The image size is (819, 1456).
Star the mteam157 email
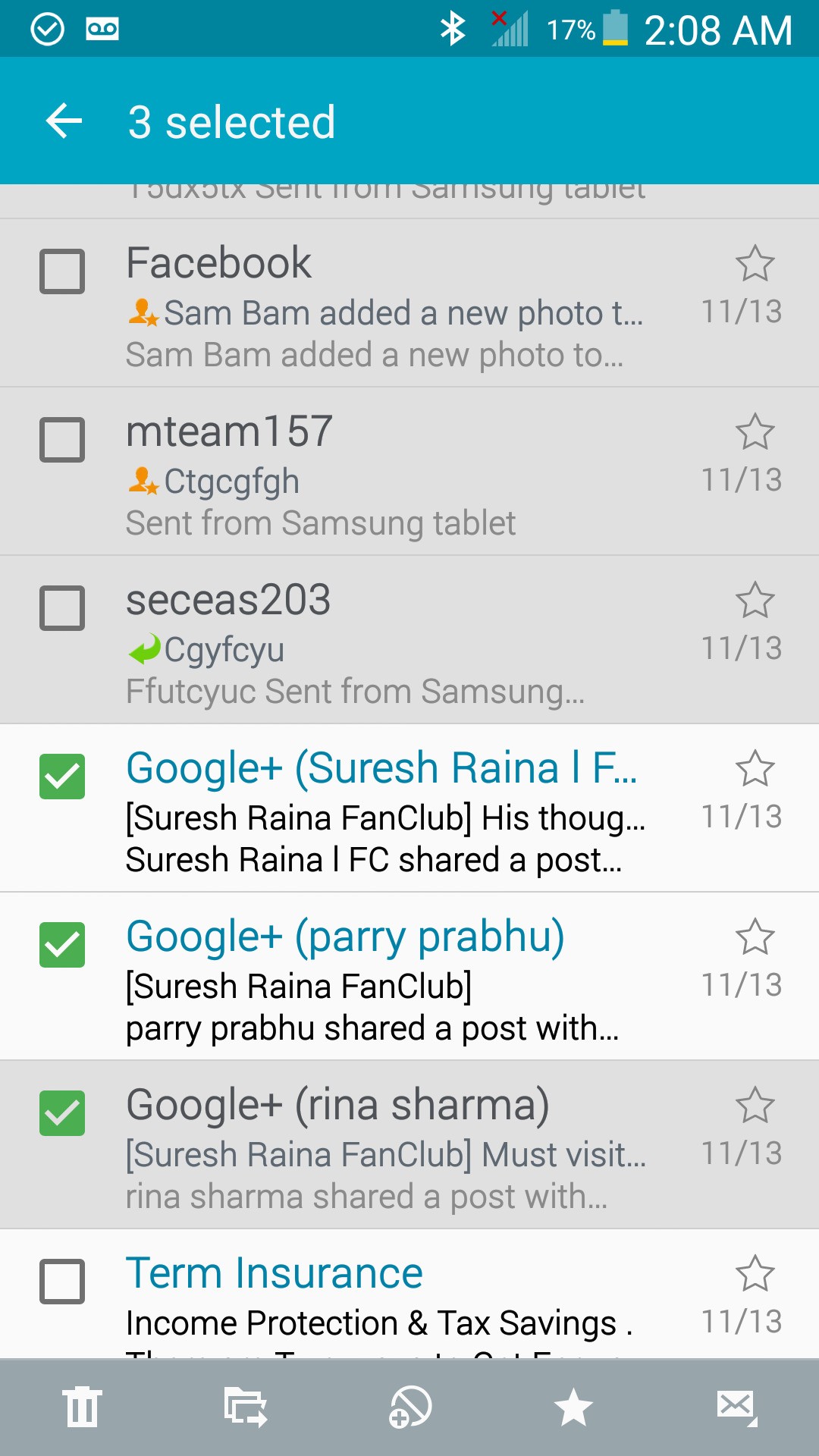click(x=755, y=431)
